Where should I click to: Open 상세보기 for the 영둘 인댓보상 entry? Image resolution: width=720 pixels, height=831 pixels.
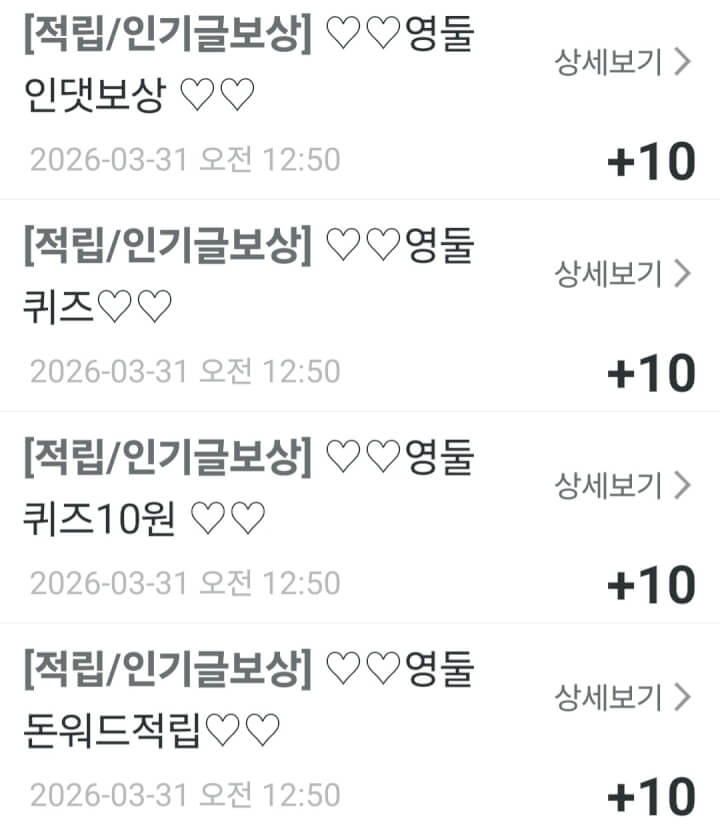623,62
